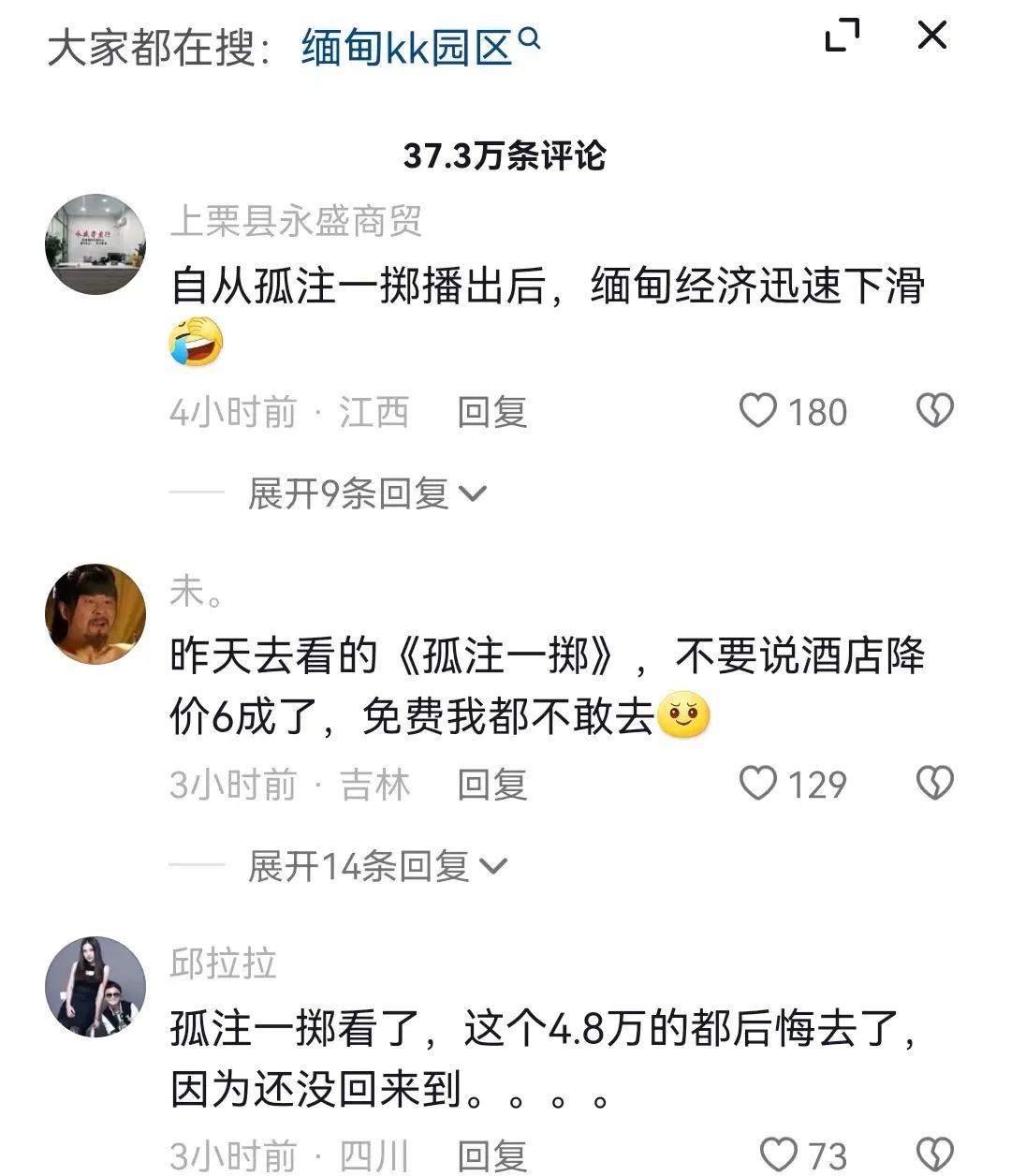The width and height of the screenshot is (1011, 1176).
Task: Open username 上栗县永盛商贸
Action: click(296, 222)
